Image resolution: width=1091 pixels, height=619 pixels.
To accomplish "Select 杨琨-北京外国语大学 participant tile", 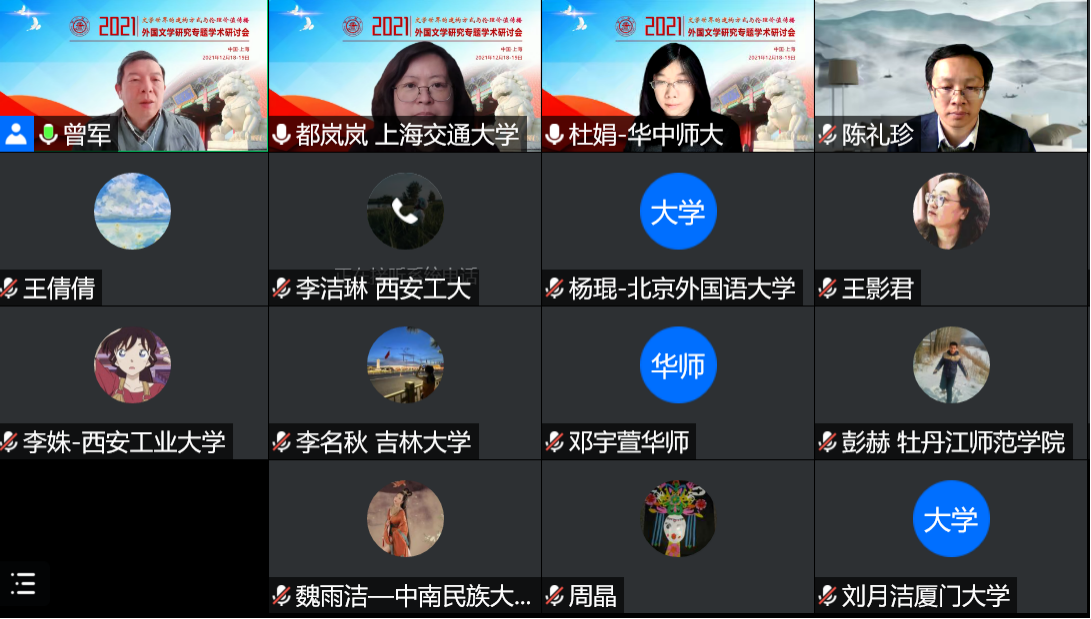I will point(677,228).
